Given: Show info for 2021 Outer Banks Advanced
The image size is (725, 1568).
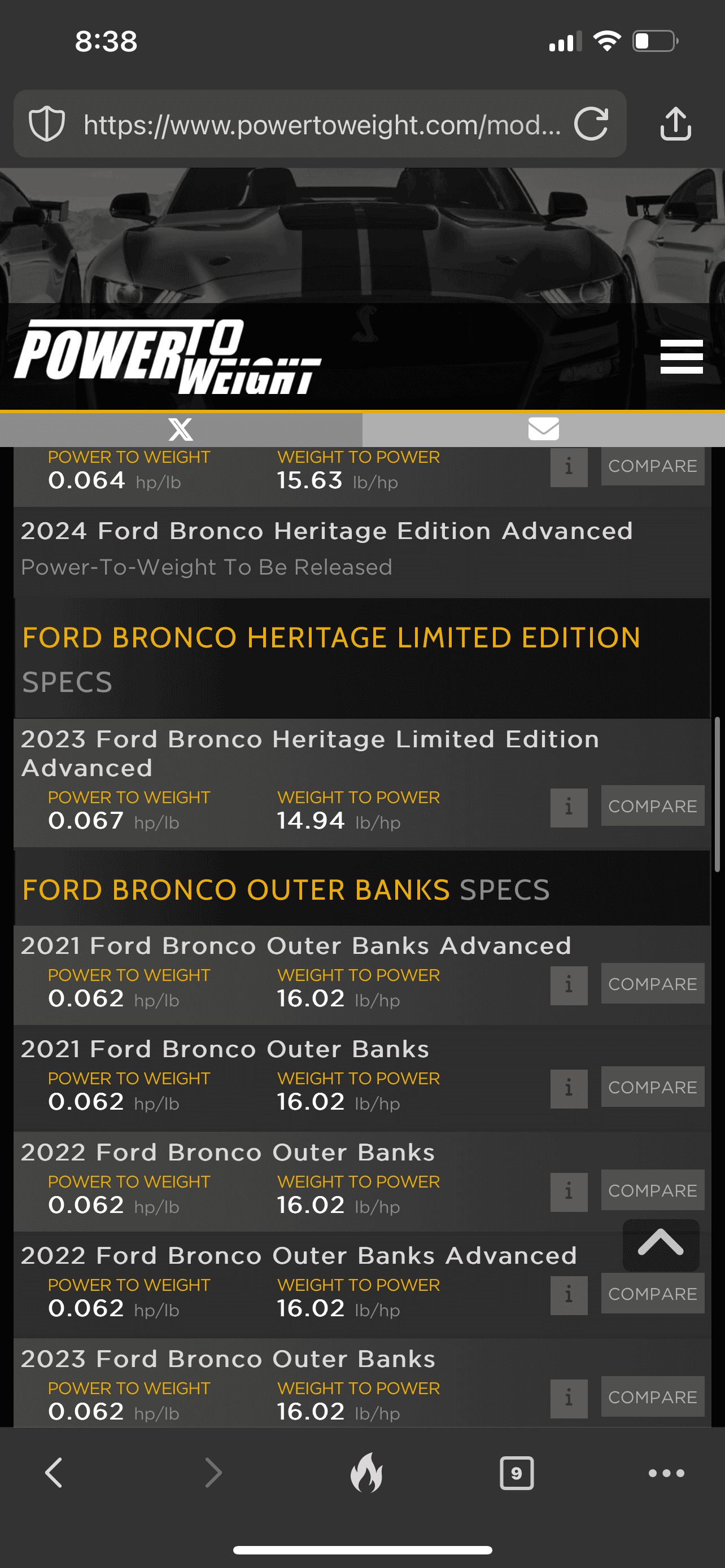Looking at the screenshot, I should point(569,984).
